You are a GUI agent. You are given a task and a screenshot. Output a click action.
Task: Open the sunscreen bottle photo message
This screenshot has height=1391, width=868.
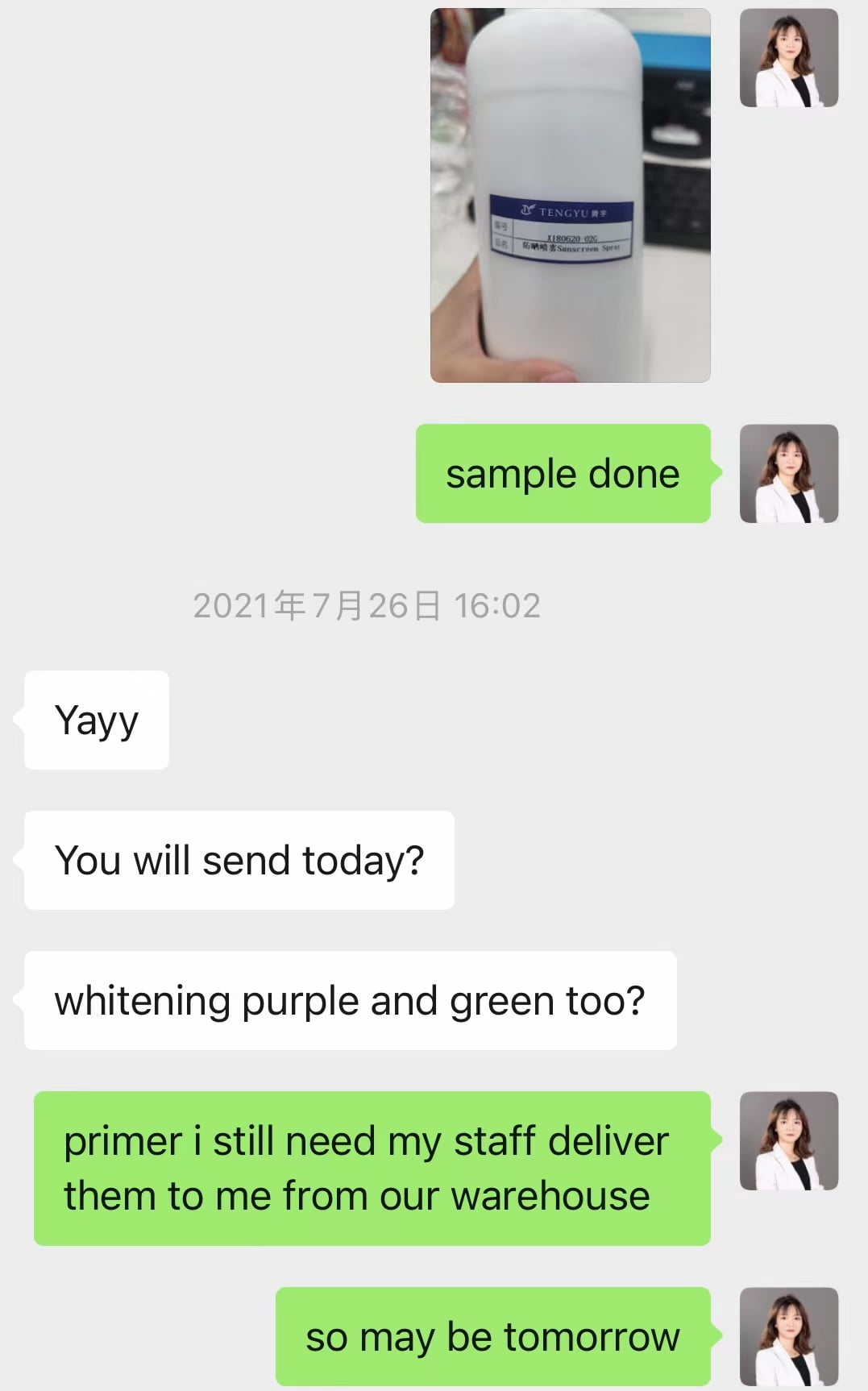tap(571, 195)
